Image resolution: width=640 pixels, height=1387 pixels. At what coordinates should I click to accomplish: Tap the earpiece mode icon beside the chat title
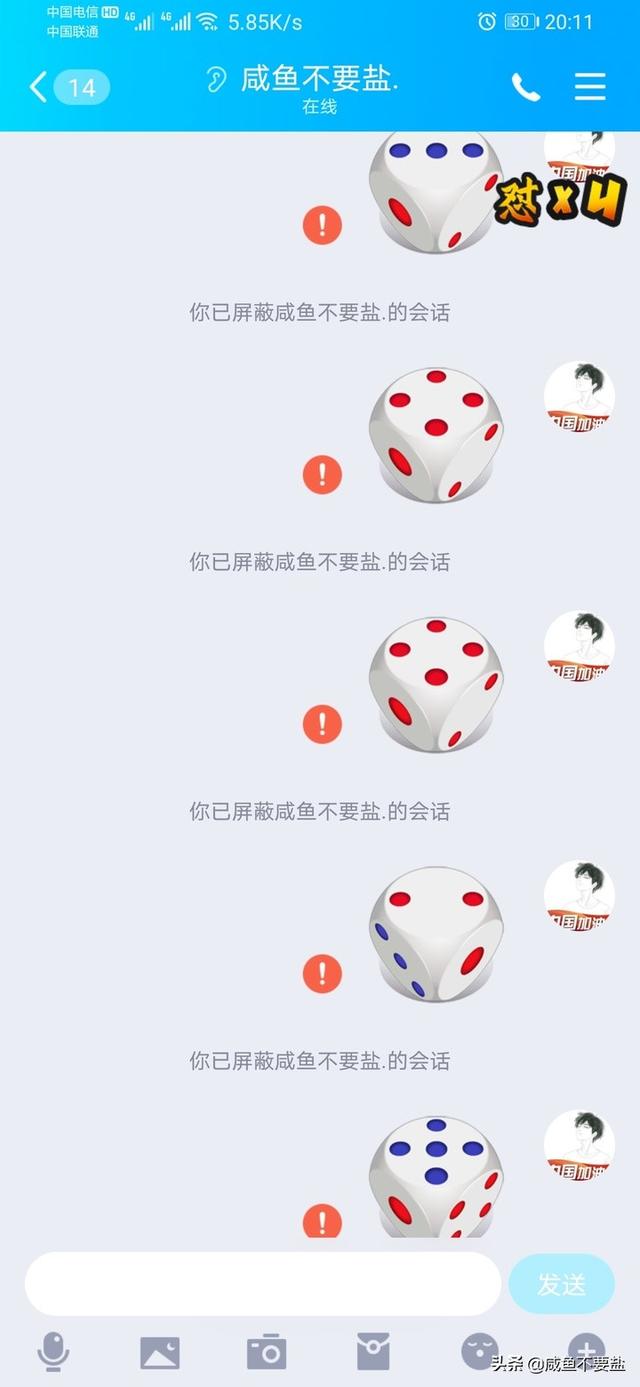(217, 80)
